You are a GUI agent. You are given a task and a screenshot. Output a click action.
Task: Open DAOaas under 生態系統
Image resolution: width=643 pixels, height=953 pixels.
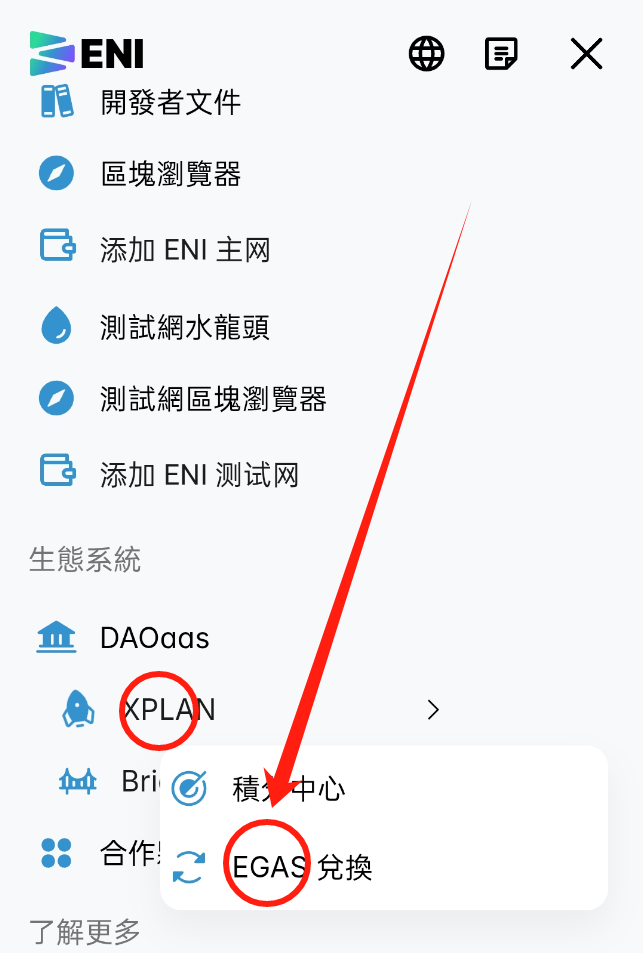(154, 637)
